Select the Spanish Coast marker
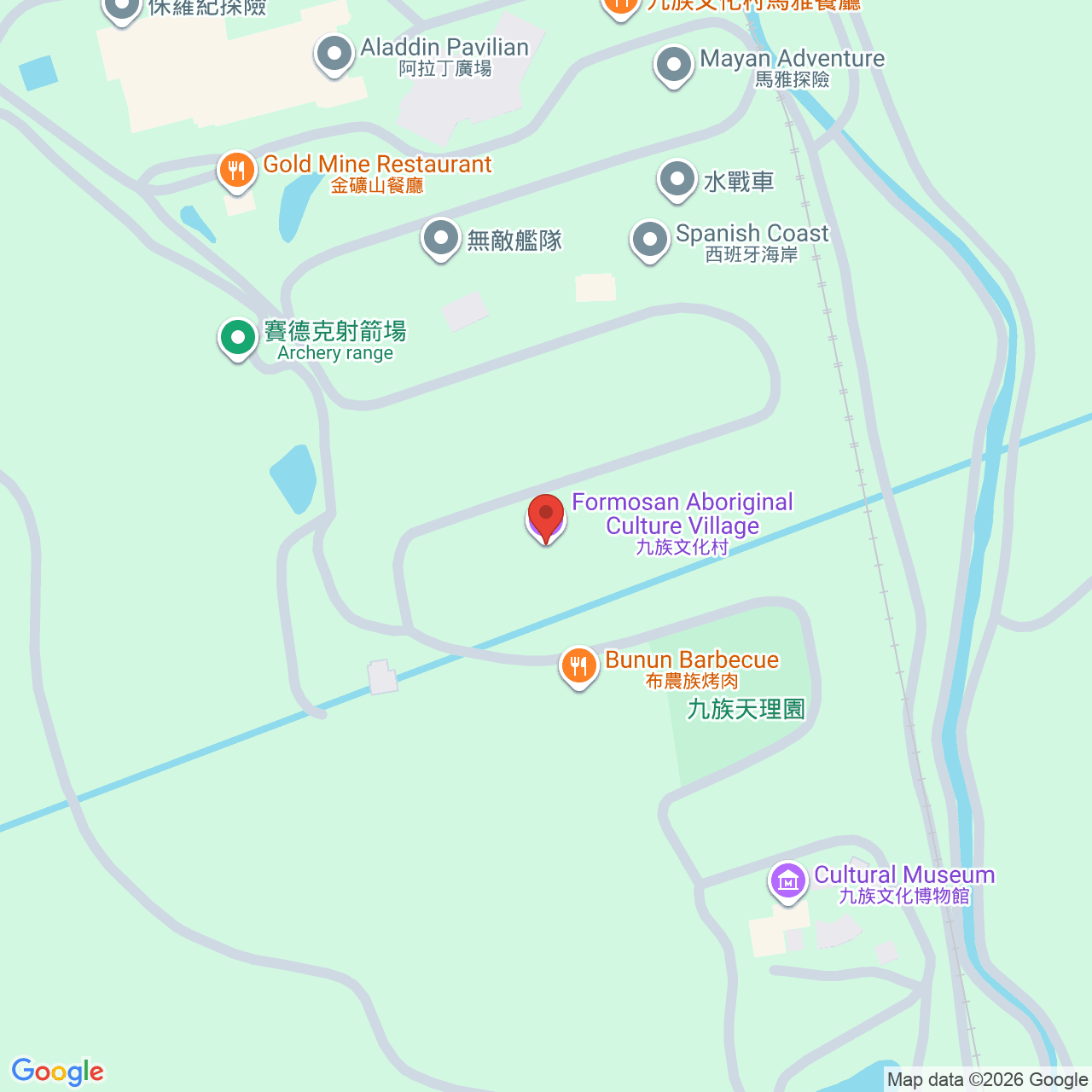The height and width of the screenshot is (1092, 1092). point(650,240)
